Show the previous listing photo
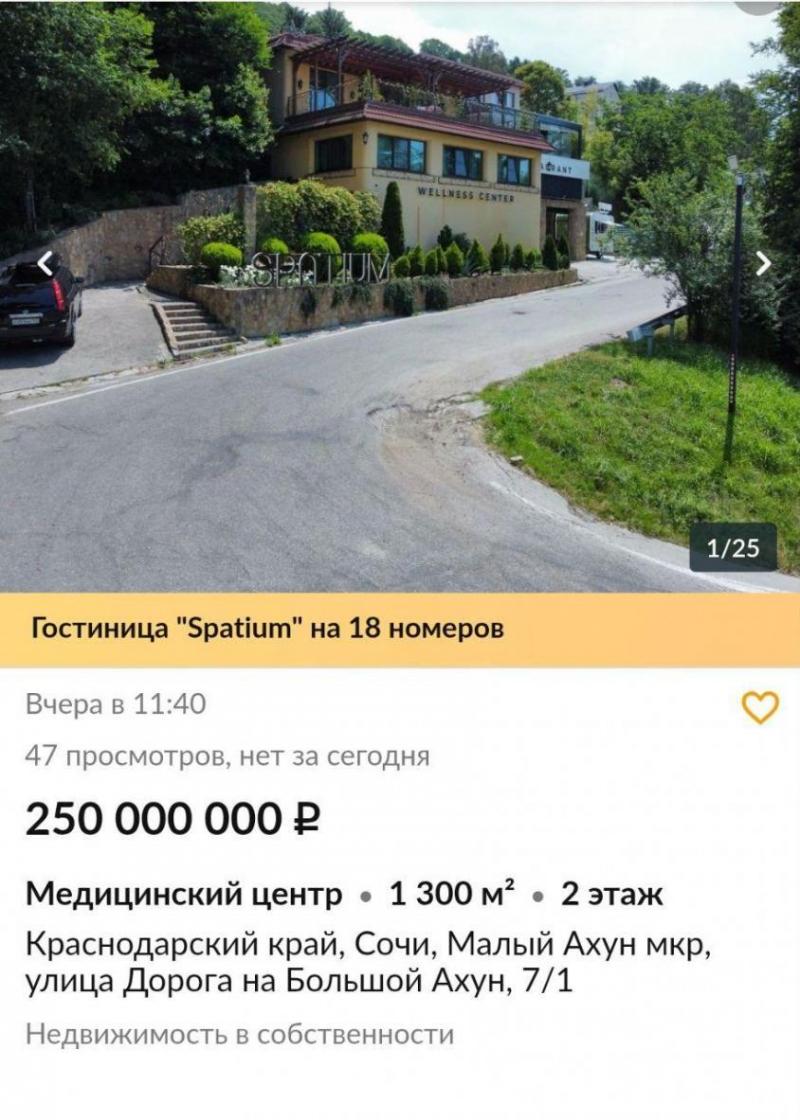The width and height of the screenshot is (800, 1120). (x=45, y=264)
